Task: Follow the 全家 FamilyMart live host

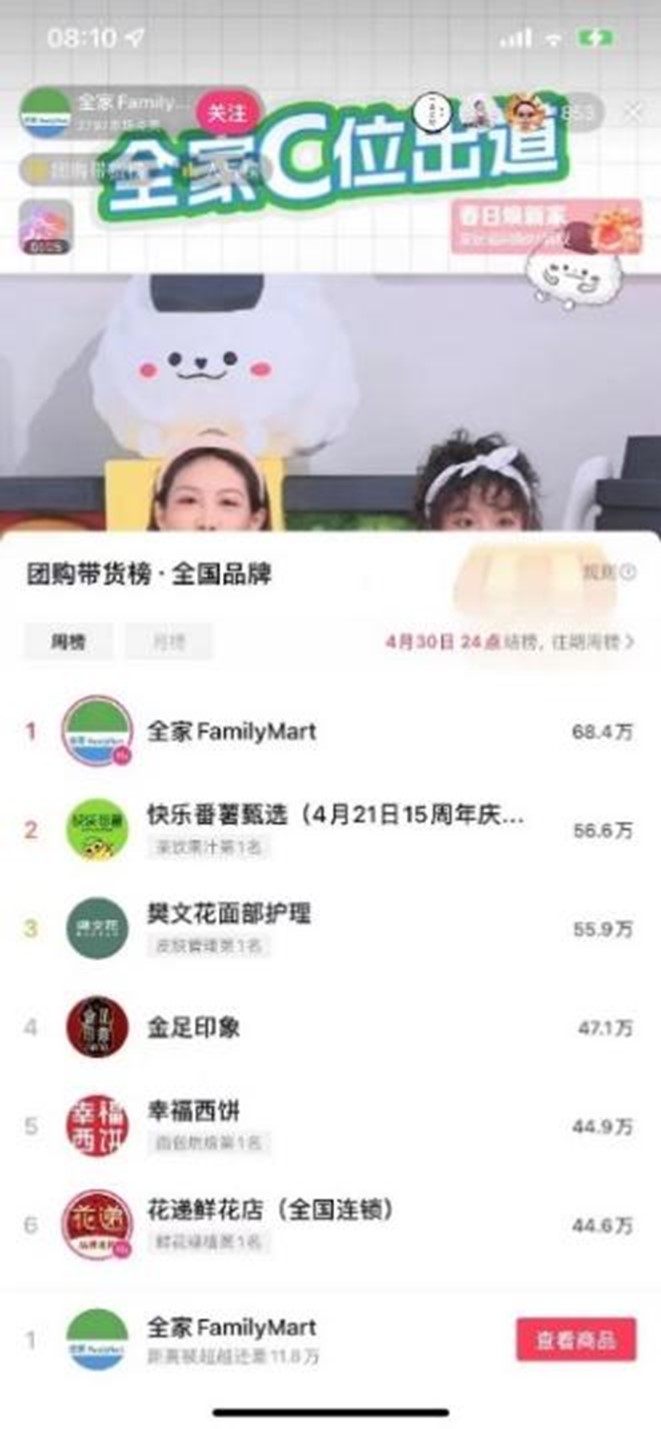Action: (225, 112)
